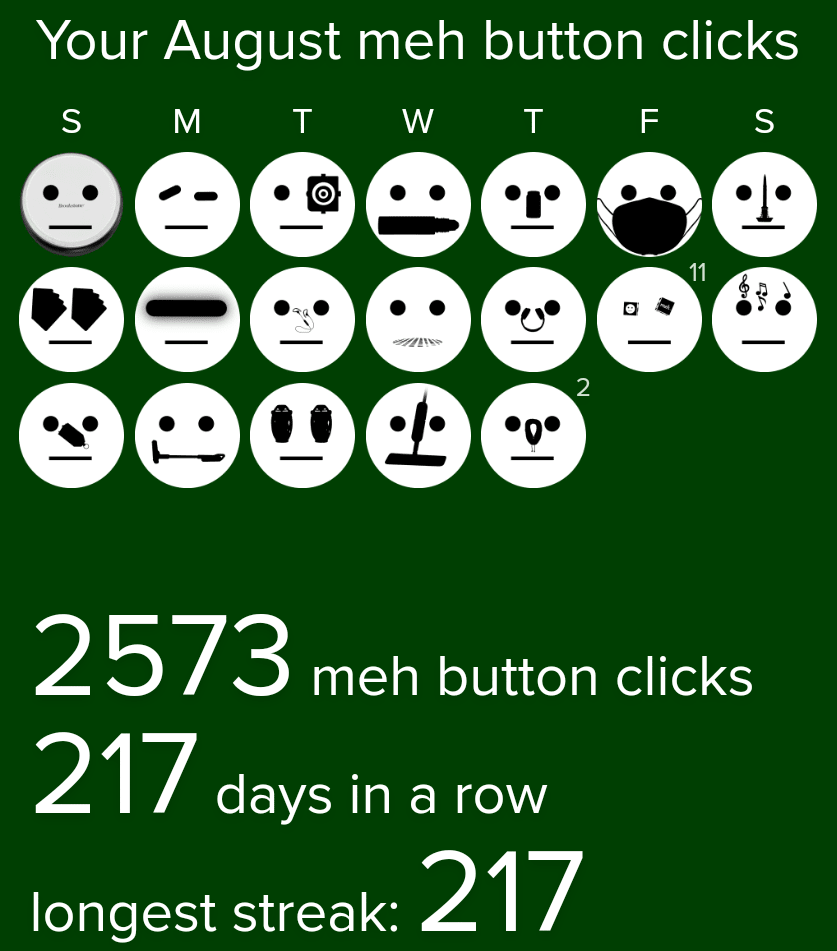Open the gray button-style meh face
The width and height of the screenshot is (837, 951).
pos(71,204)
